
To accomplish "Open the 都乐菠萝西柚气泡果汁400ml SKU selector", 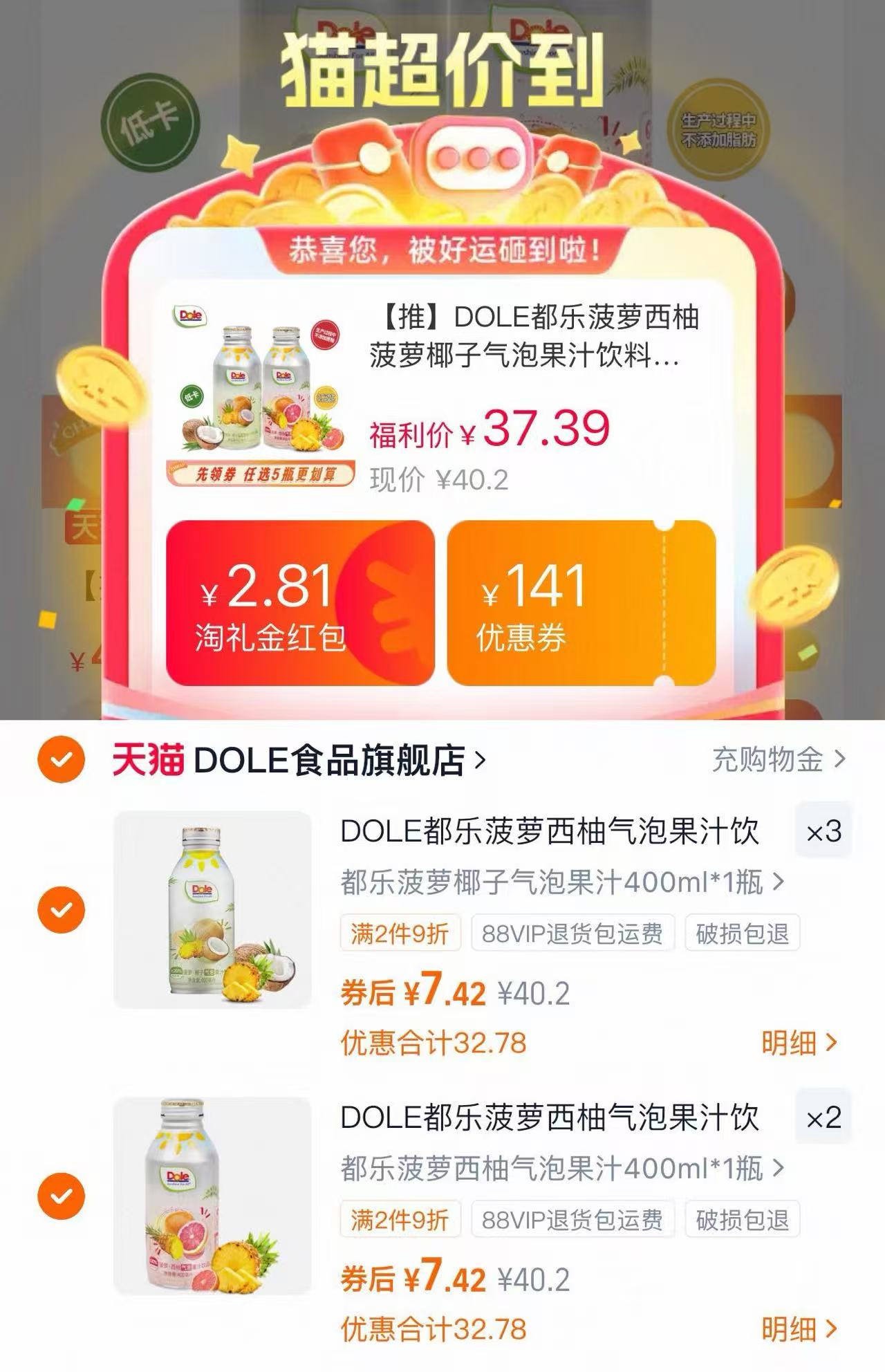I will 559,1169.
